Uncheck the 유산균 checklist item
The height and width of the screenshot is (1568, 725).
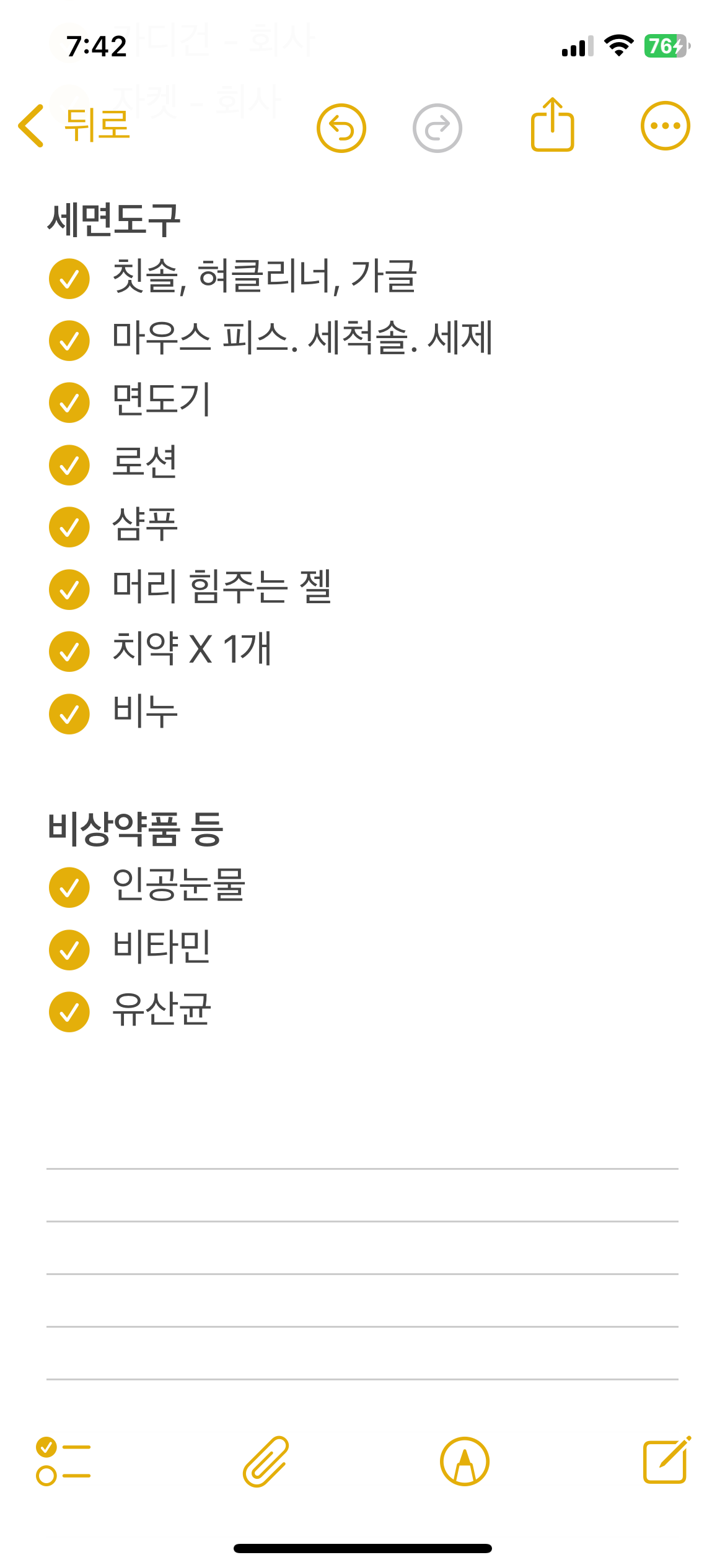(69, 1012)
